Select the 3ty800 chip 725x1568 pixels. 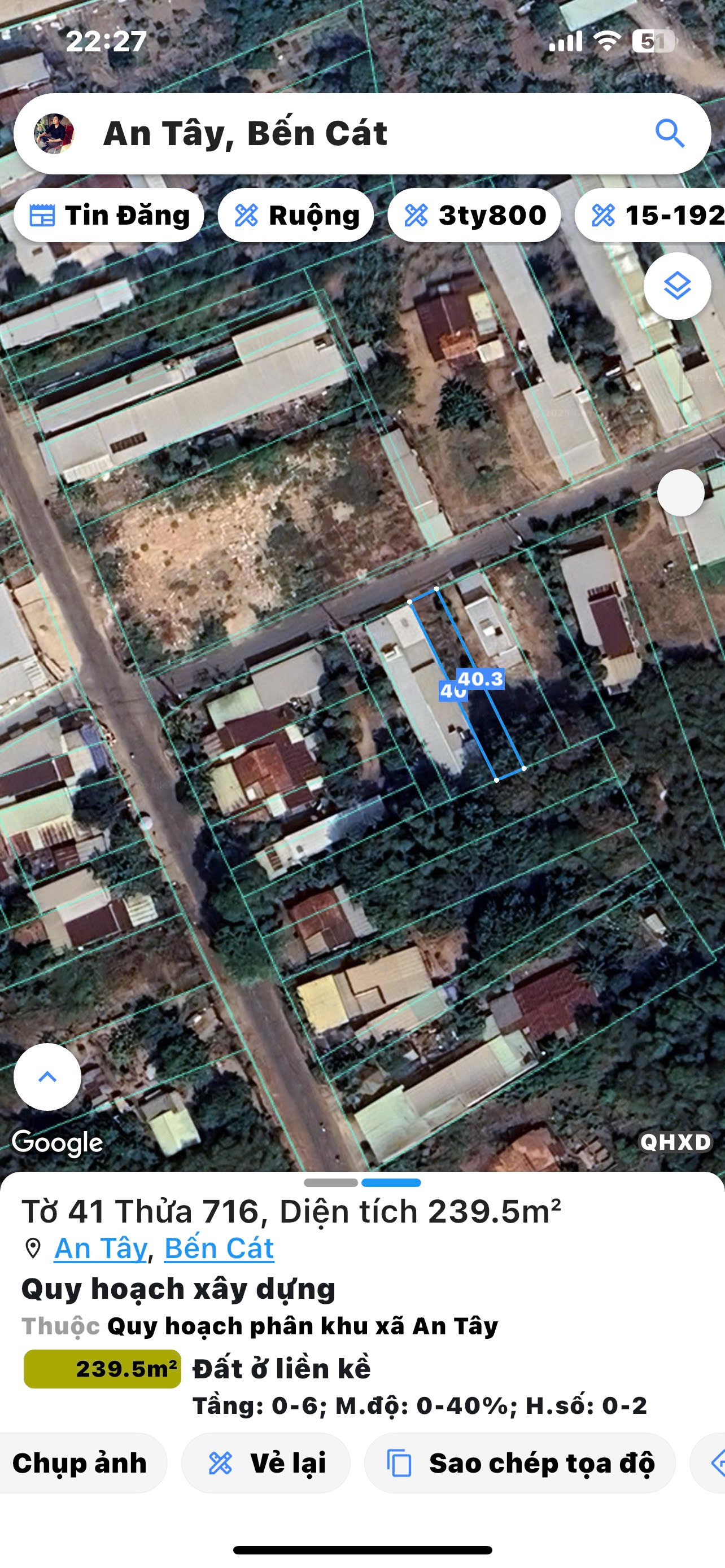pos(474,216)
